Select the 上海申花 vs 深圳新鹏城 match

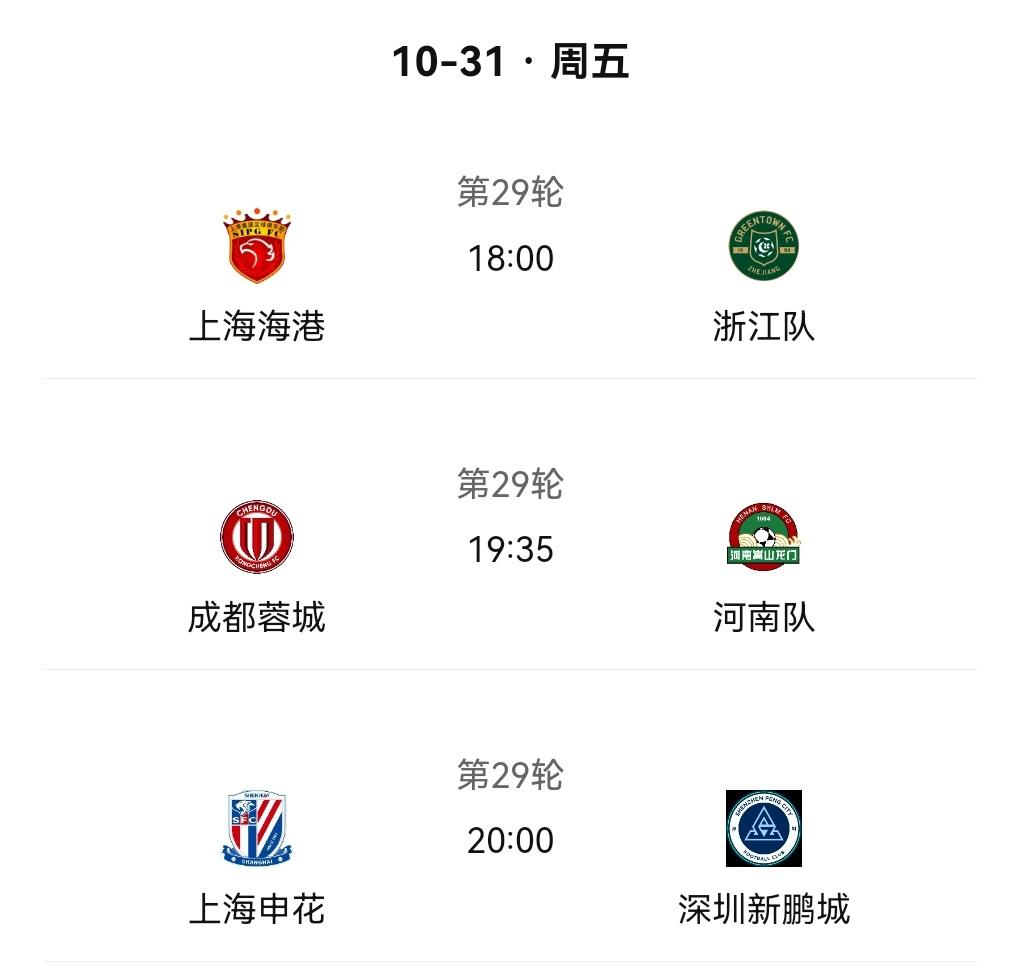point(510,840)
